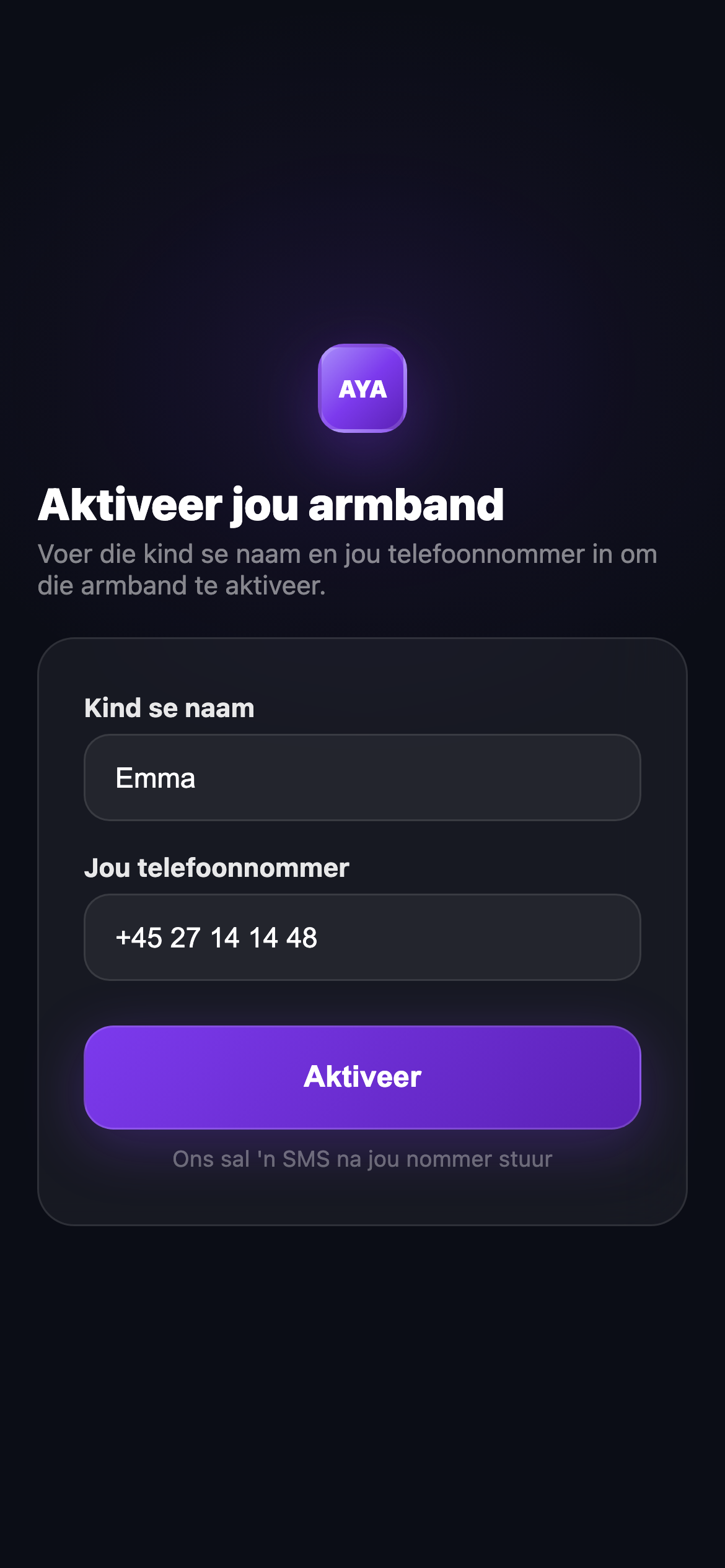The width and height of the screenshot is (725, 1568).
Task: Click the dark background above the logo
Action: click(x=362, y=186)
